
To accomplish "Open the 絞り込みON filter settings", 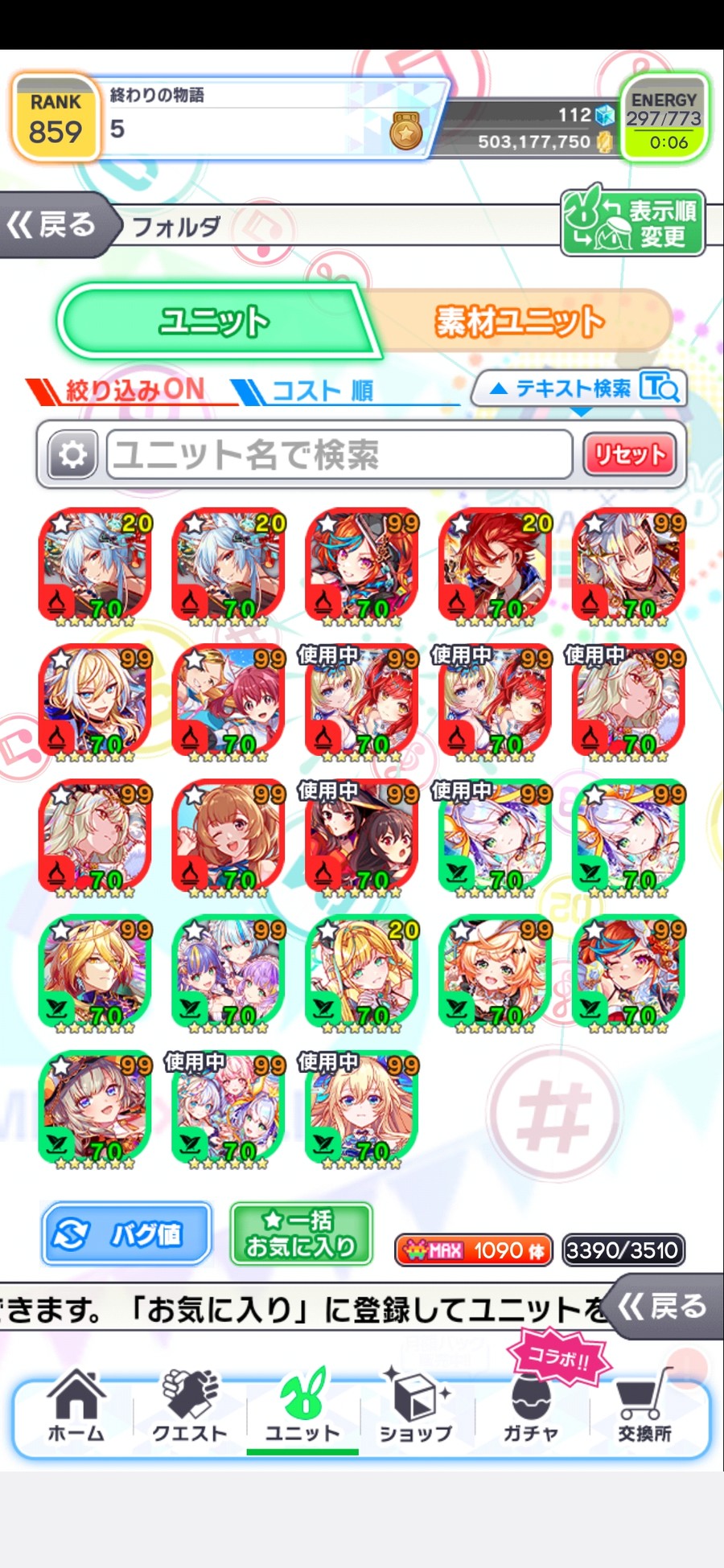I will pos(121,391).
